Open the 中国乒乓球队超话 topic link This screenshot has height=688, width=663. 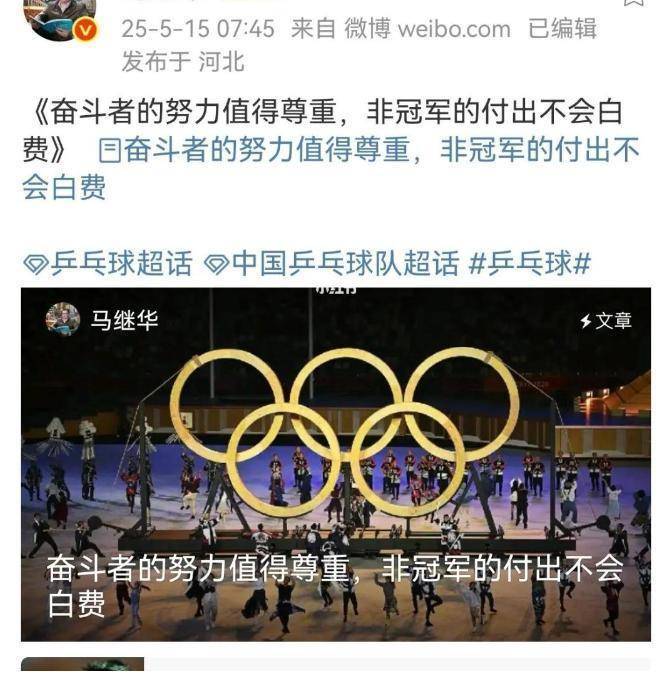pyautogui.click(x=331, y=264)
